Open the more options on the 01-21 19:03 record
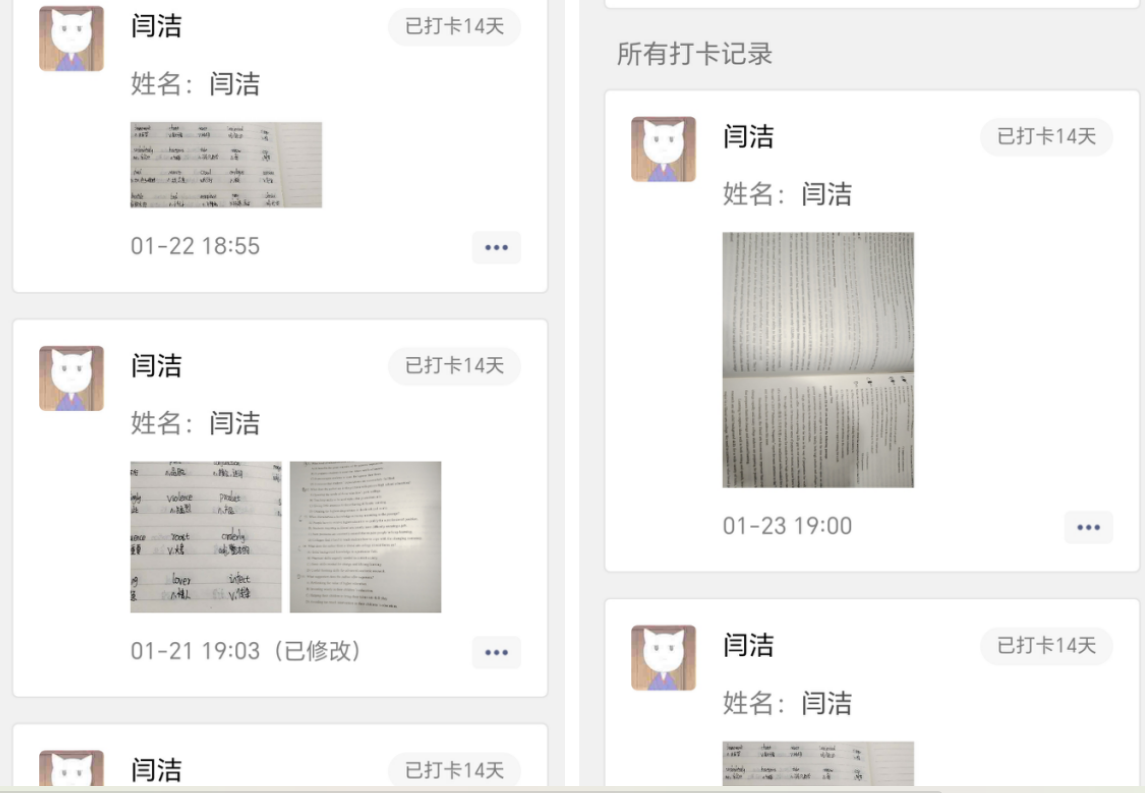The width and height of the screenshot is (1145, 793). click(496, 653)
